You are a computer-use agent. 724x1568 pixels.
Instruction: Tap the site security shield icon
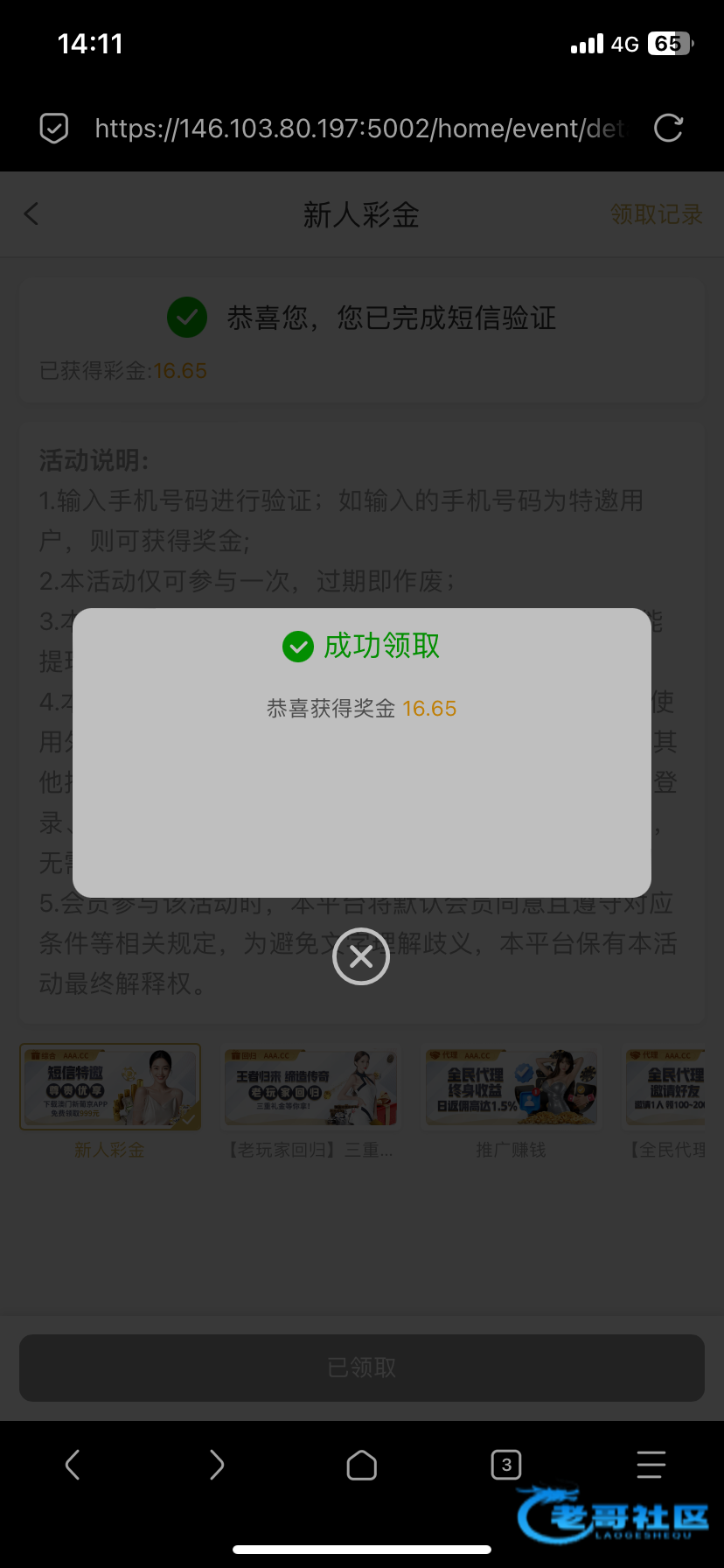[54, 129]
